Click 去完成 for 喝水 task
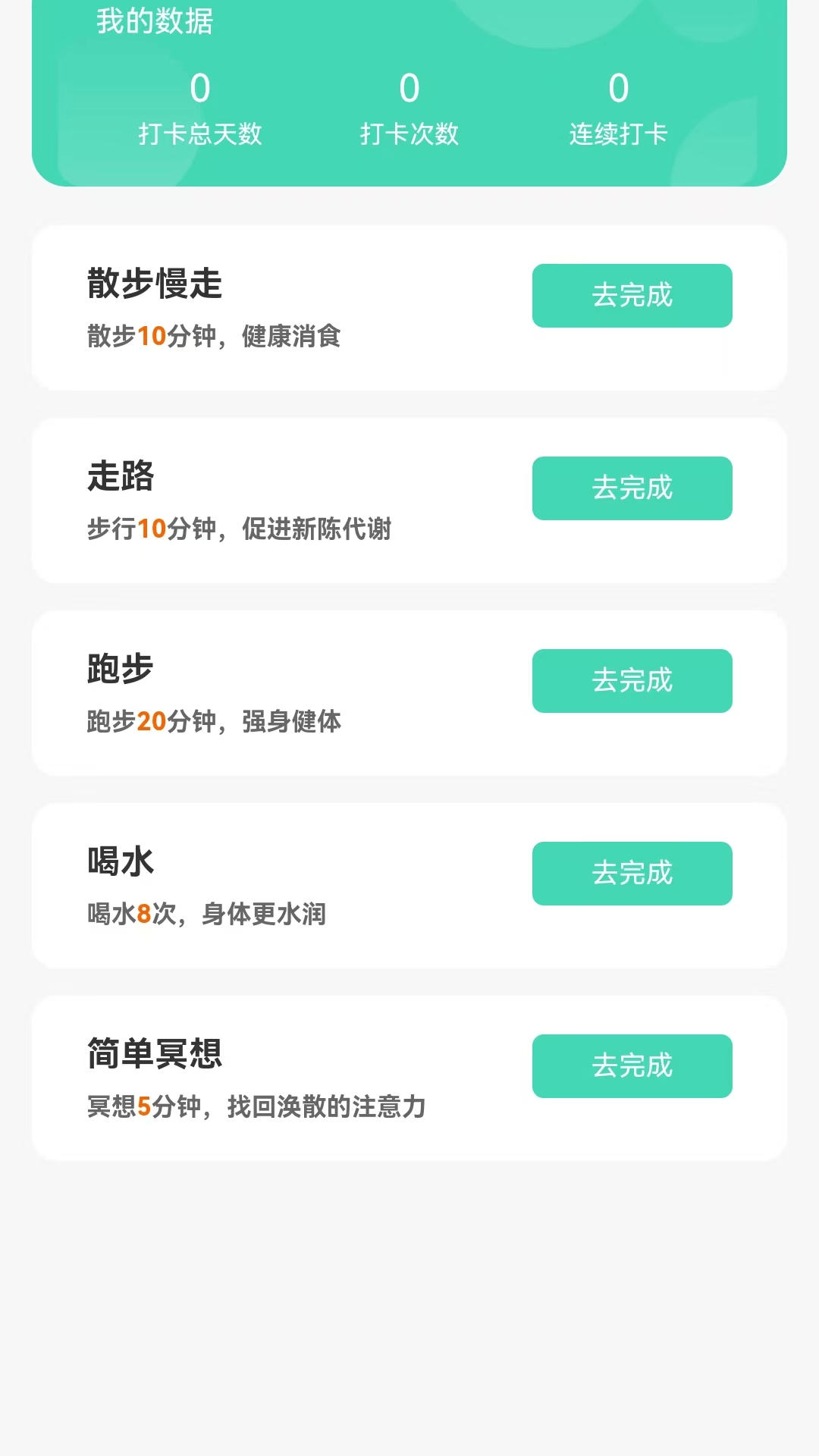The width and height of the screenshot is (819, 1456). point(632,873)
